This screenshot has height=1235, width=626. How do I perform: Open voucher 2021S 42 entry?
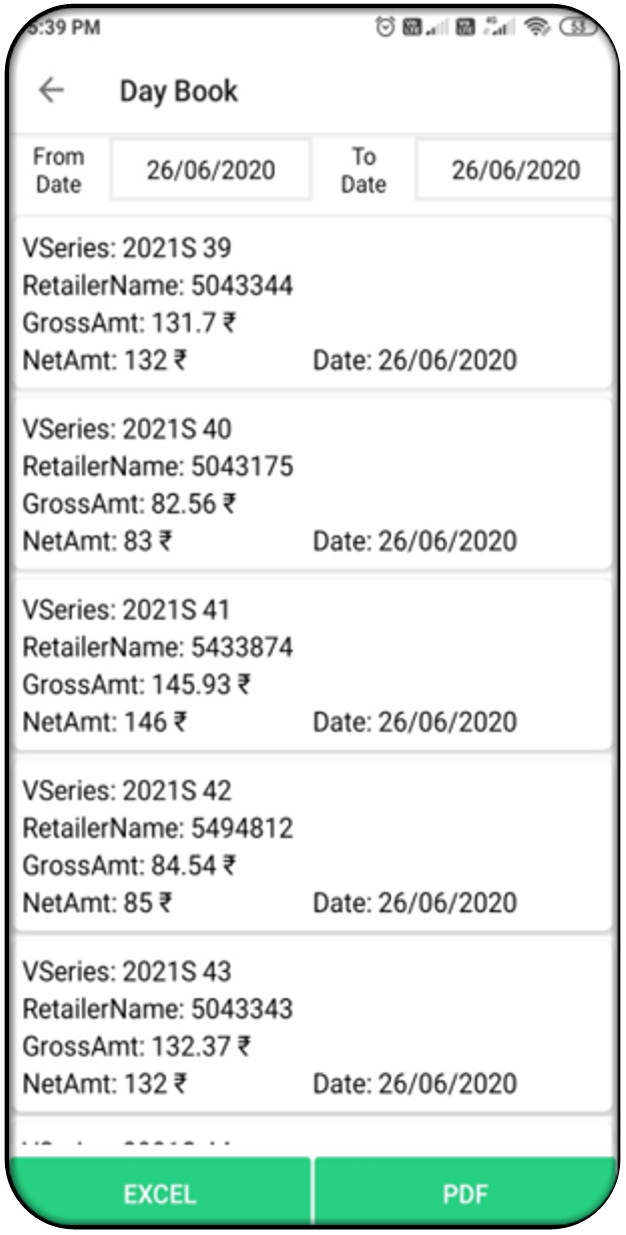coord(311,847)
